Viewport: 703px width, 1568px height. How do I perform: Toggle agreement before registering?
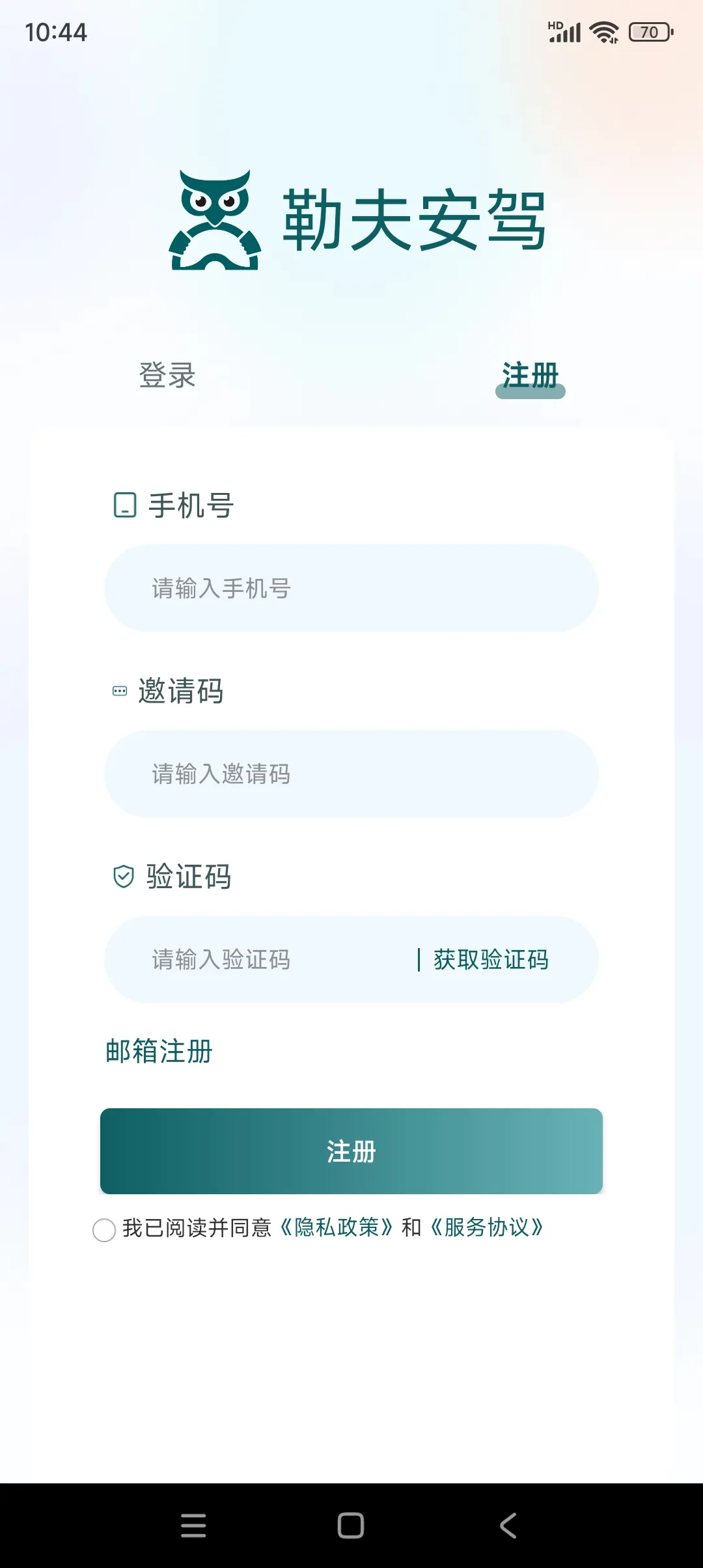(103, 1227)
